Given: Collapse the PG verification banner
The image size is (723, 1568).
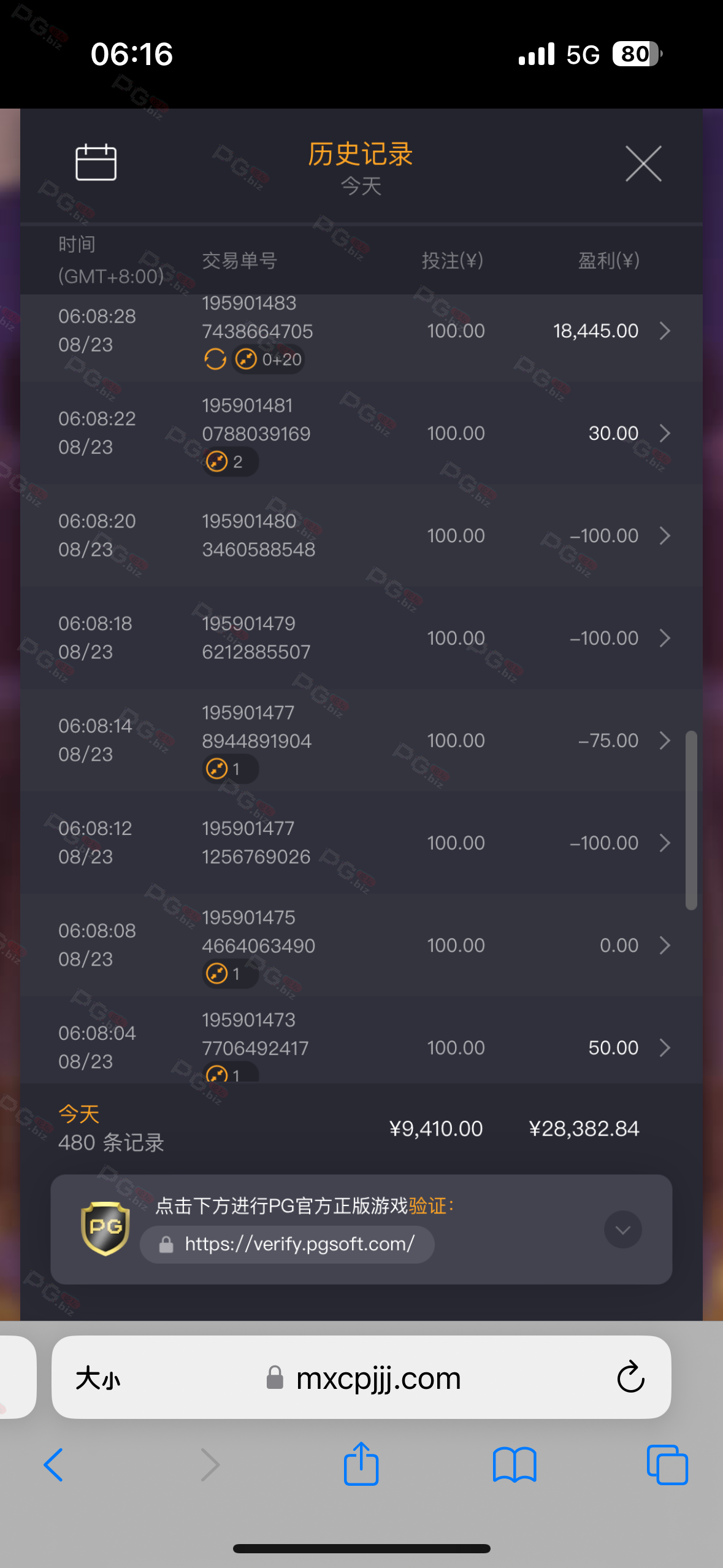Looking at the screenshot, I should [622, 1229].
